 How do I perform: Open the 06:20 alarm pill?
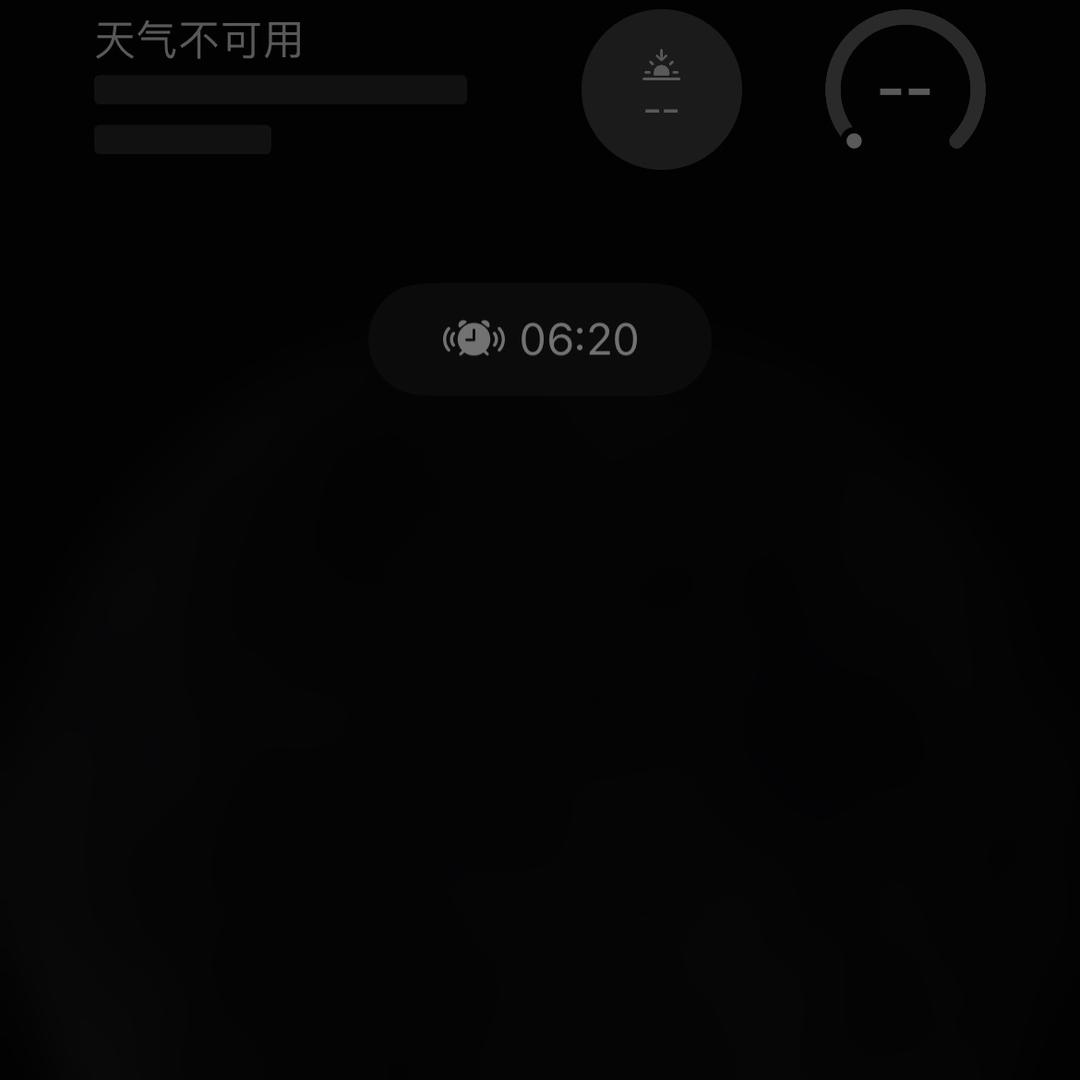coord(540,340)
